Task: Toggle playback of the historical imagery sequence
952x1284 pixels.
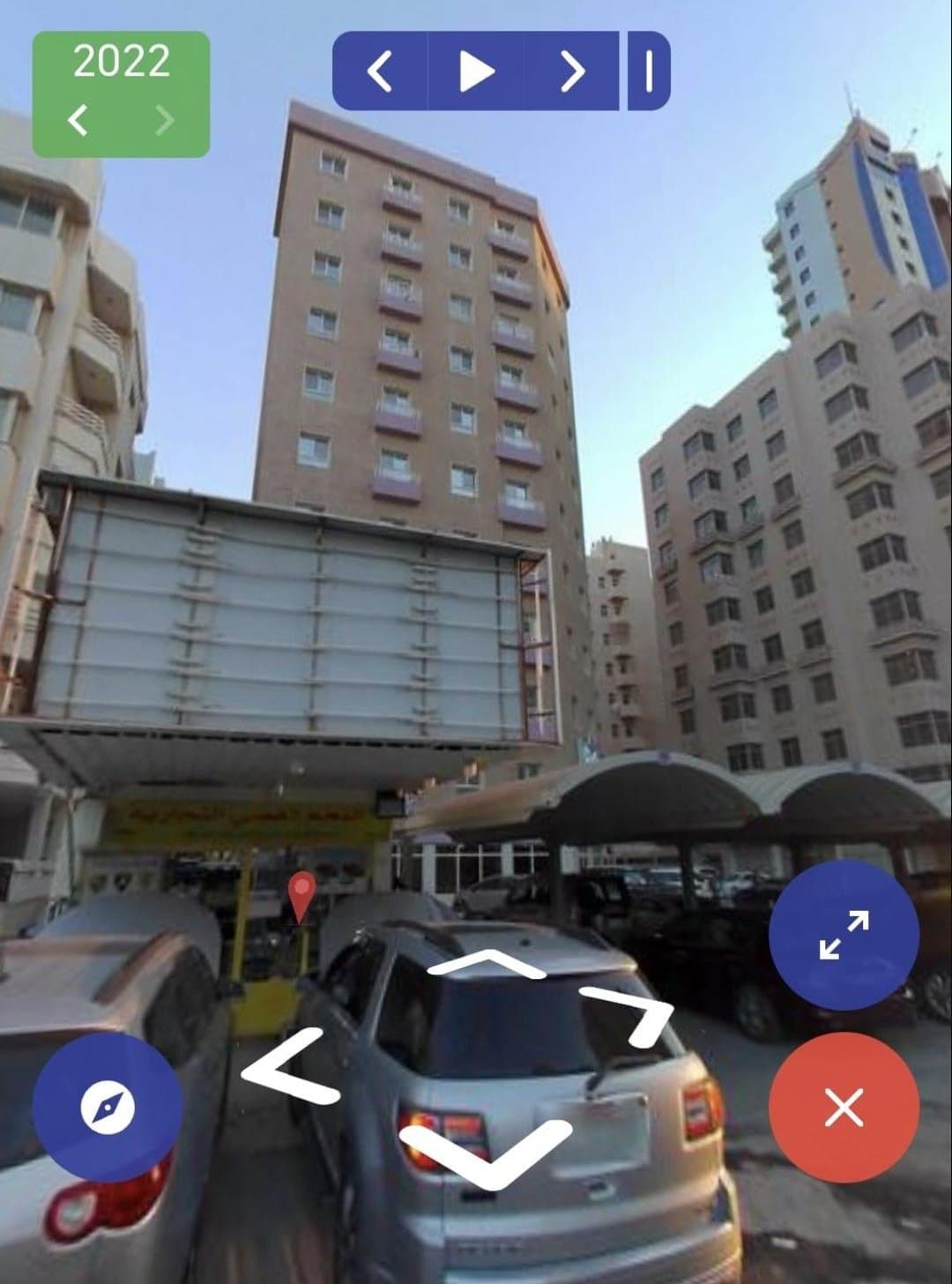Action: [x=476, y=72]
